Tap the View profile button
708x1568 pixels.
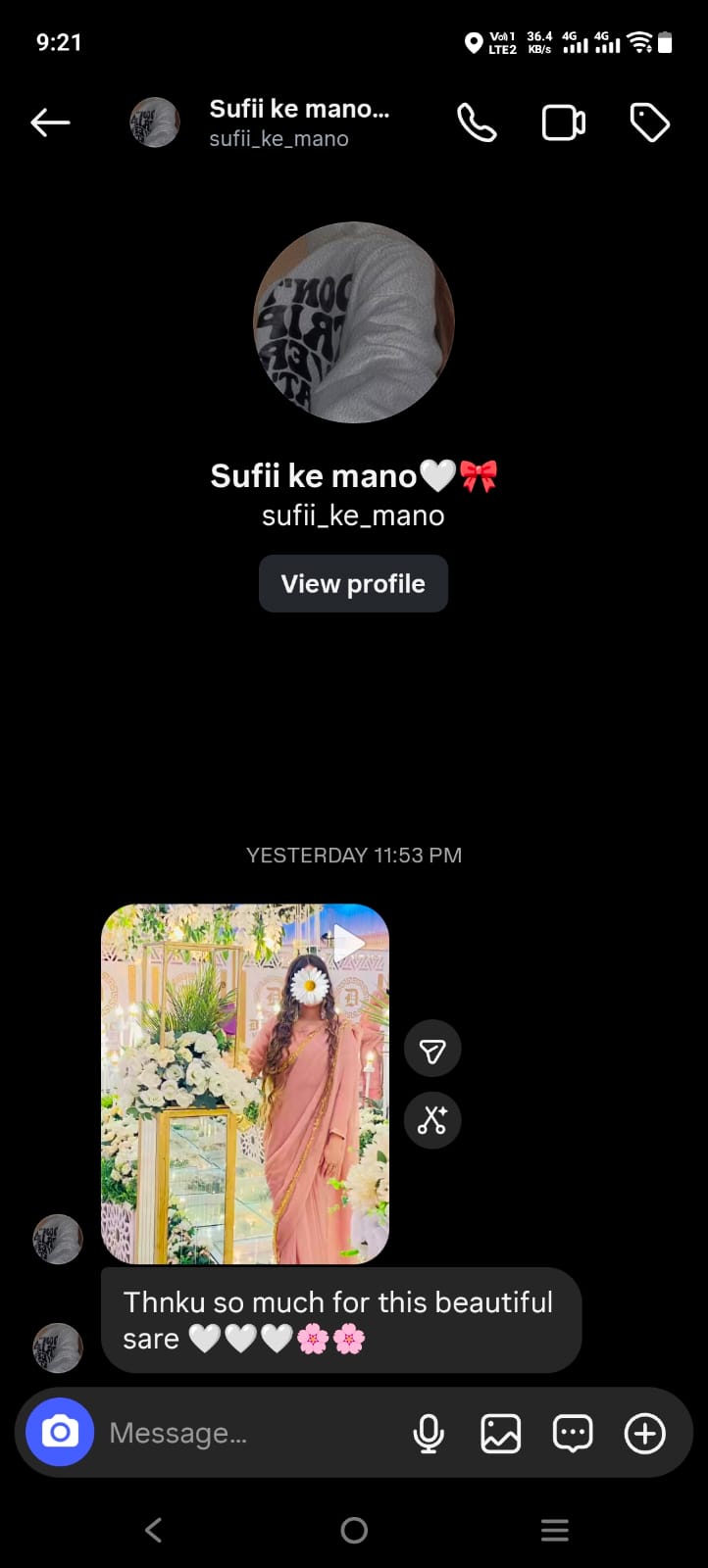(x=353, y=584)
